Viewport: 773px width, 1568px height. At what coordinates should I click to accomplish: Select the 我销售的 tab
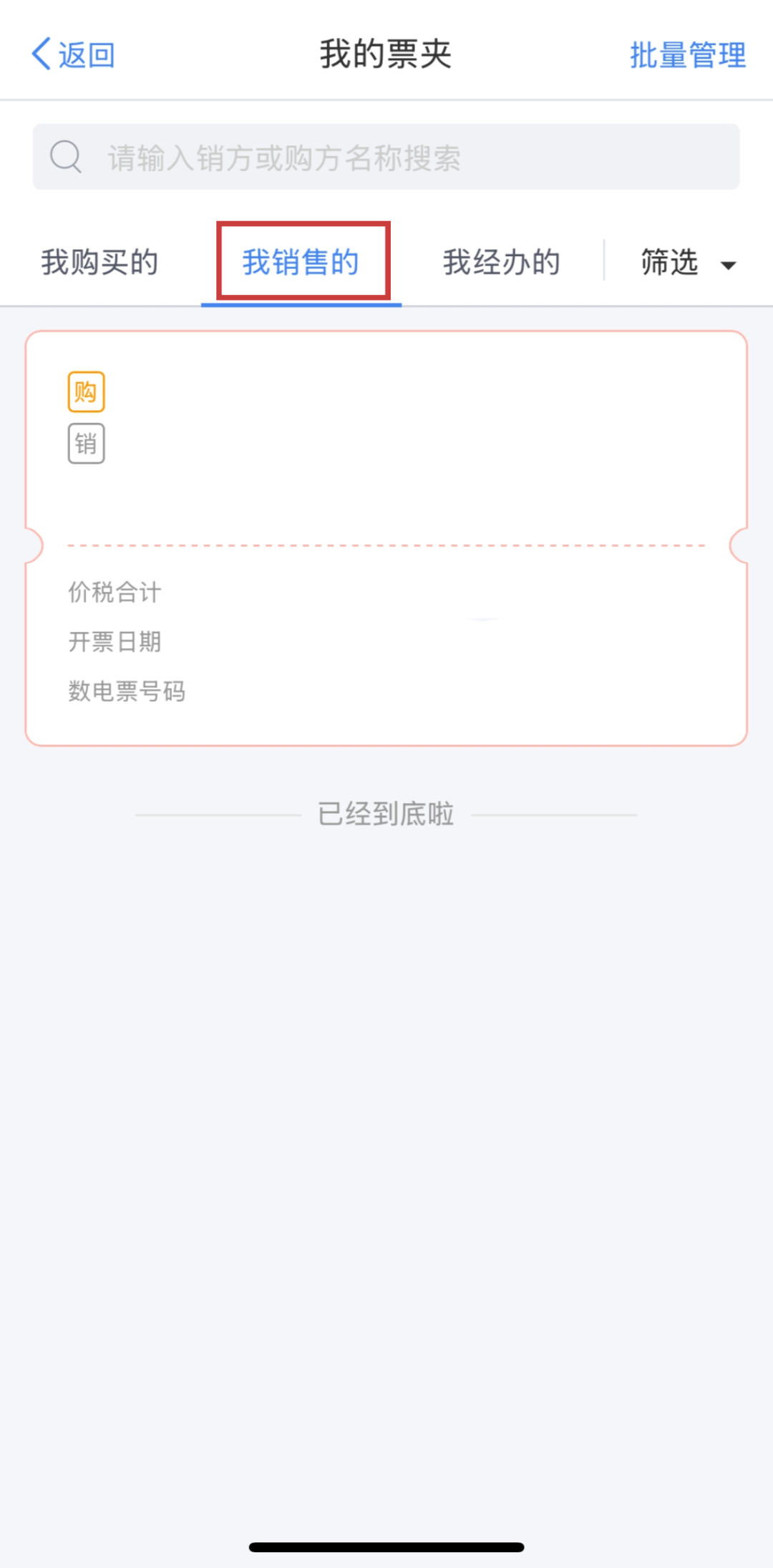tap(301, 262)
